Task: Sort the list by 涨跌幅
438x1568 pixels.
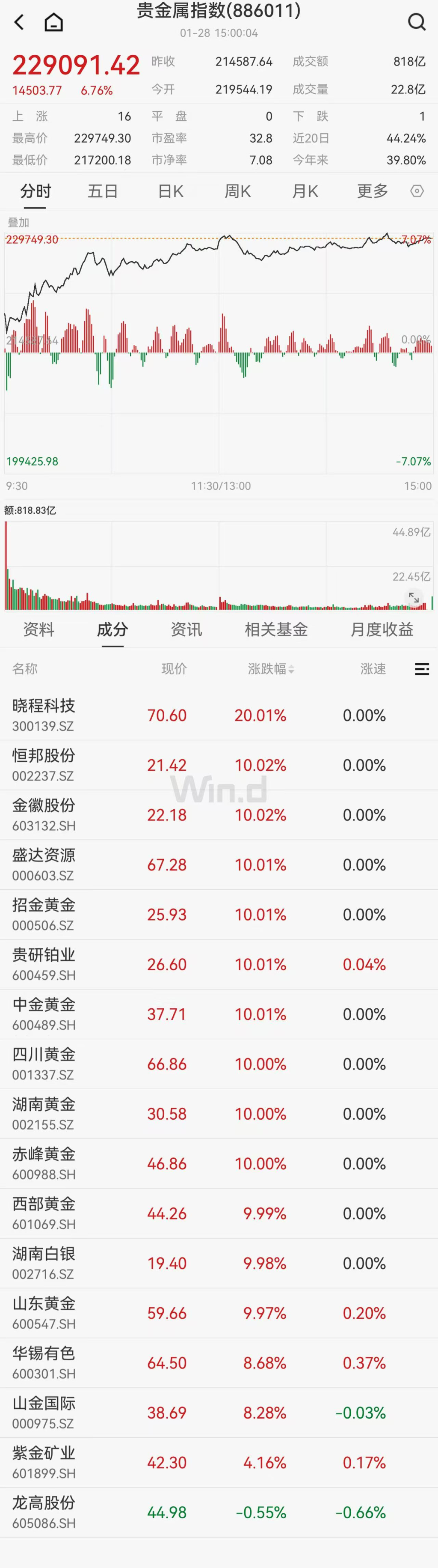Action: pos(271,669)
